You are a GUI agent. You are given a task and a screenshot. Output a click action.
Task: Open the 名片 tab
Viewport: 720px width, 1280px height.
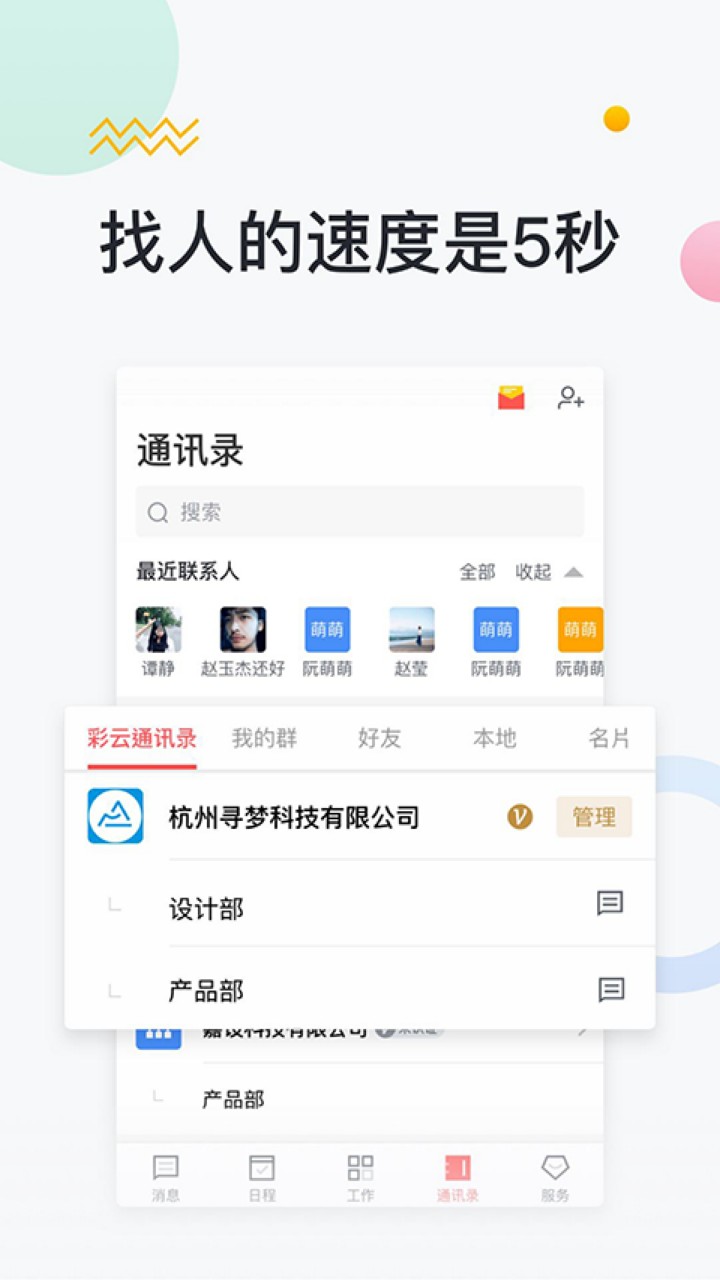608,738
